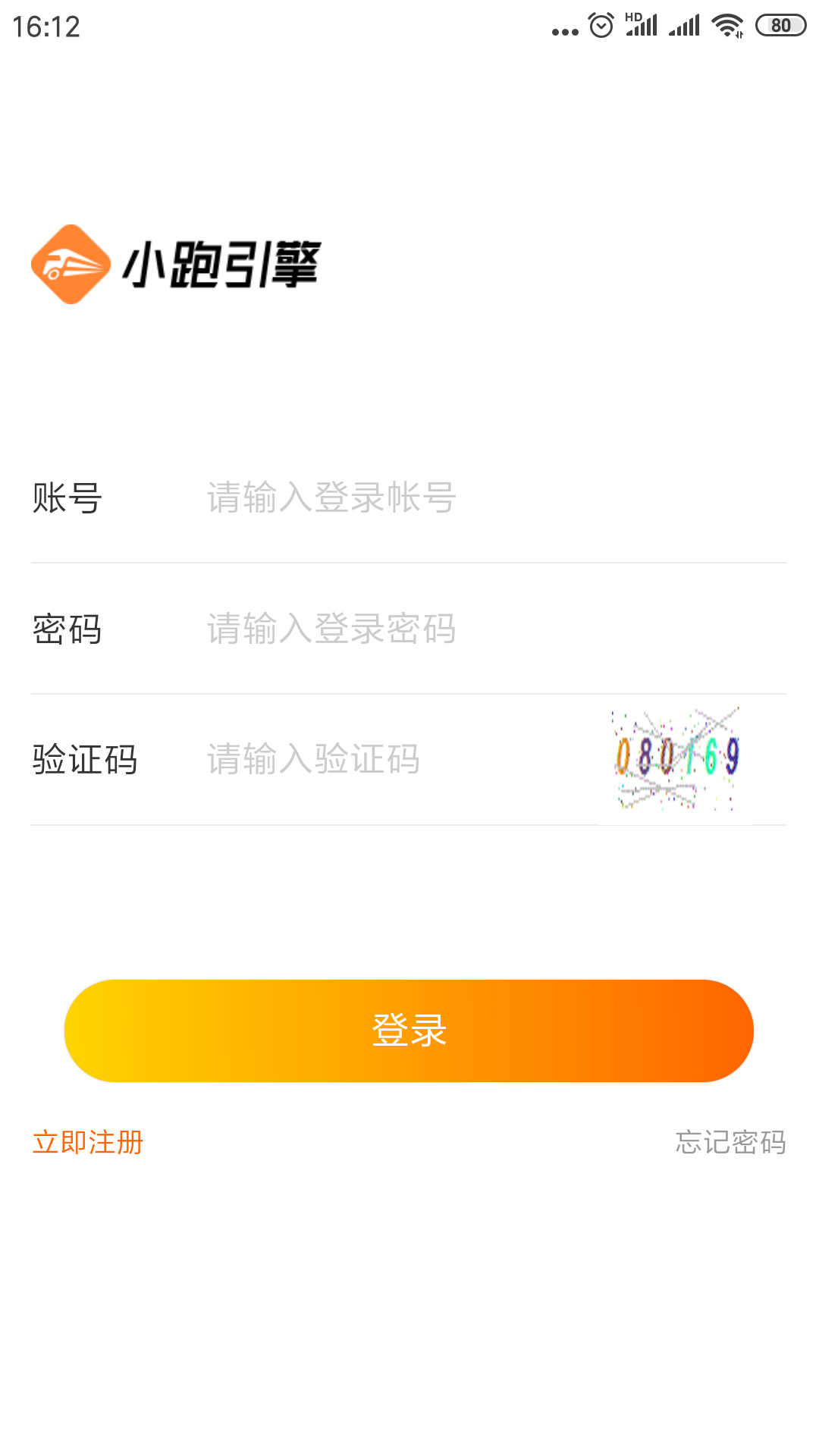Image resolution: width=819 pixels, height=1456 pixels.
Task: Click the second cellular signal bars icon
Action: (x=685, y=25)
